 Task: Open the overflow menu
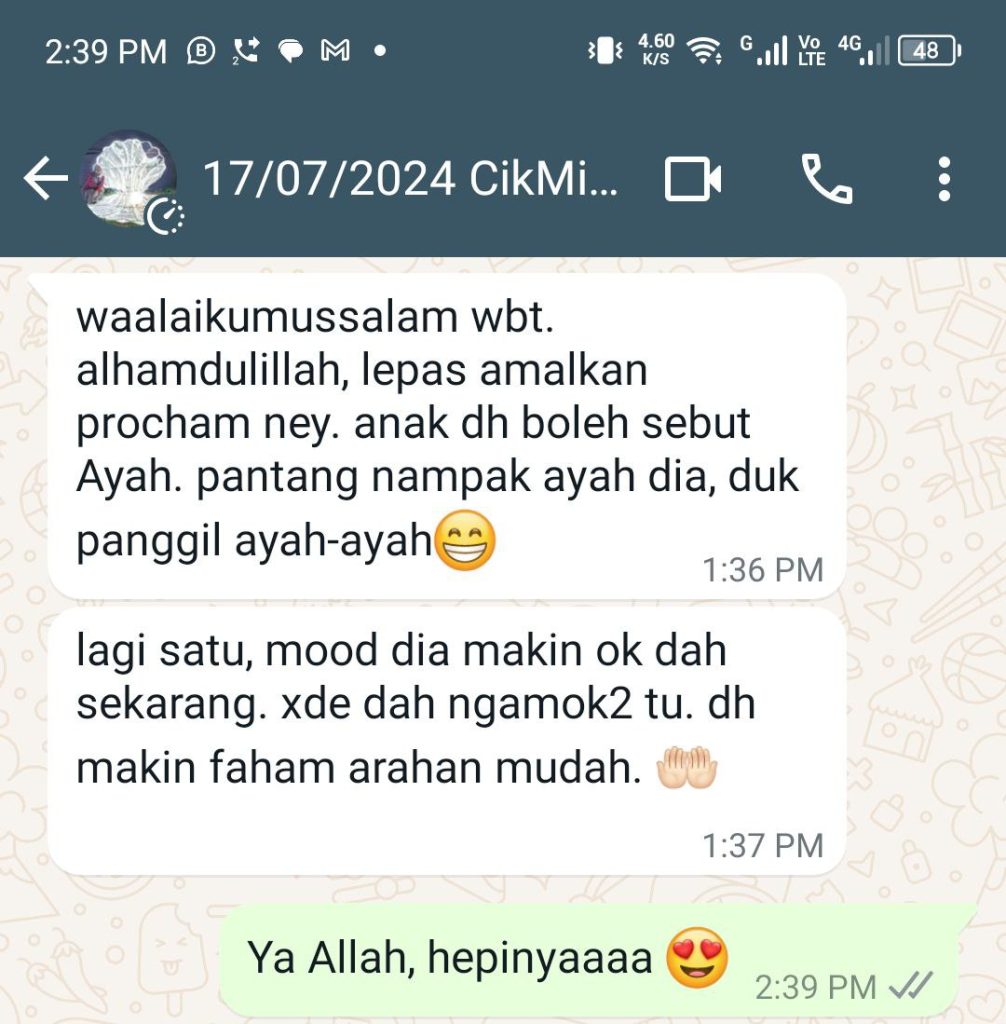click(943, 181)
